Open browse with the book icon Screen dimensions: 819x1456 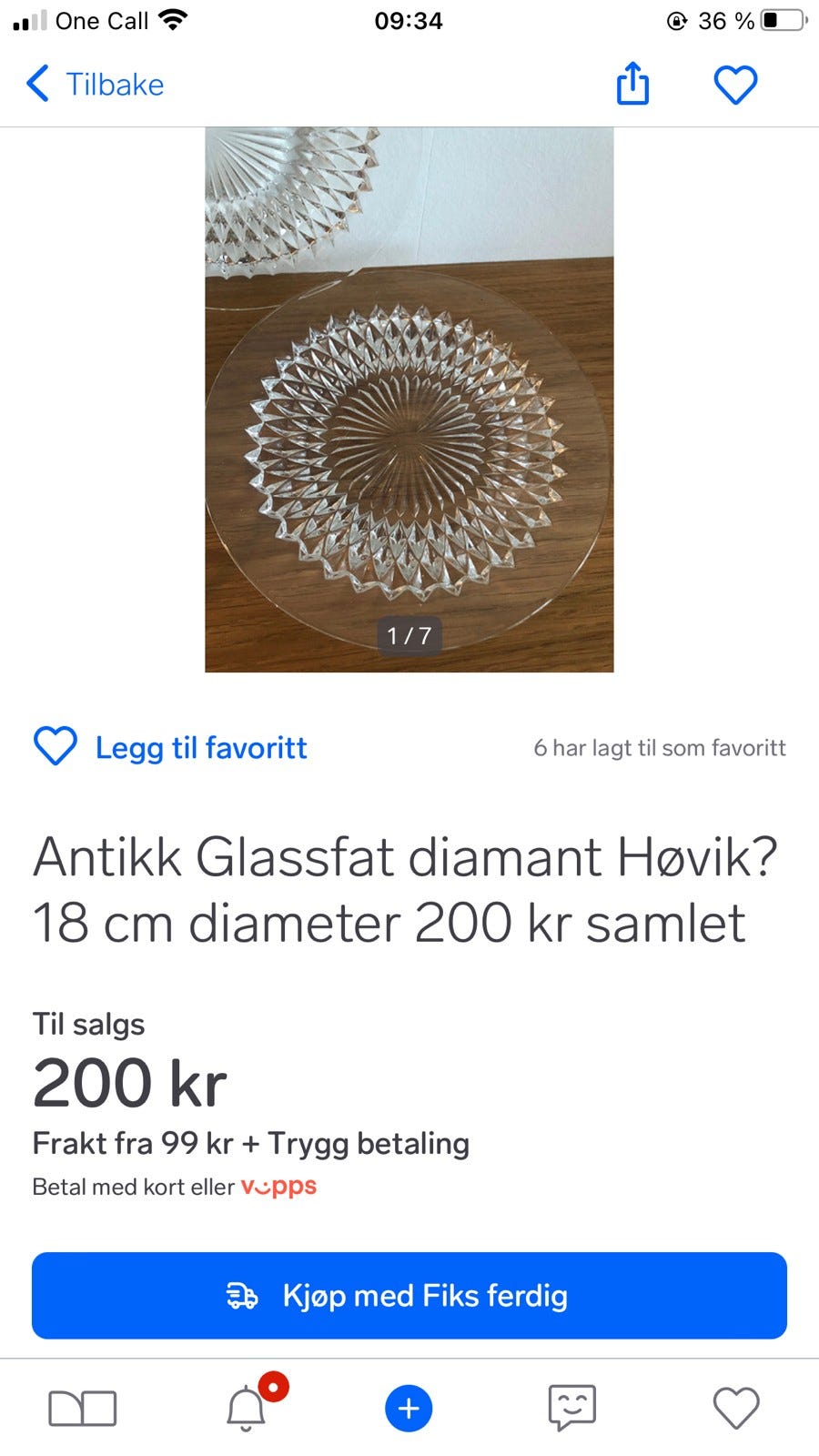[x=81, y=1407]
